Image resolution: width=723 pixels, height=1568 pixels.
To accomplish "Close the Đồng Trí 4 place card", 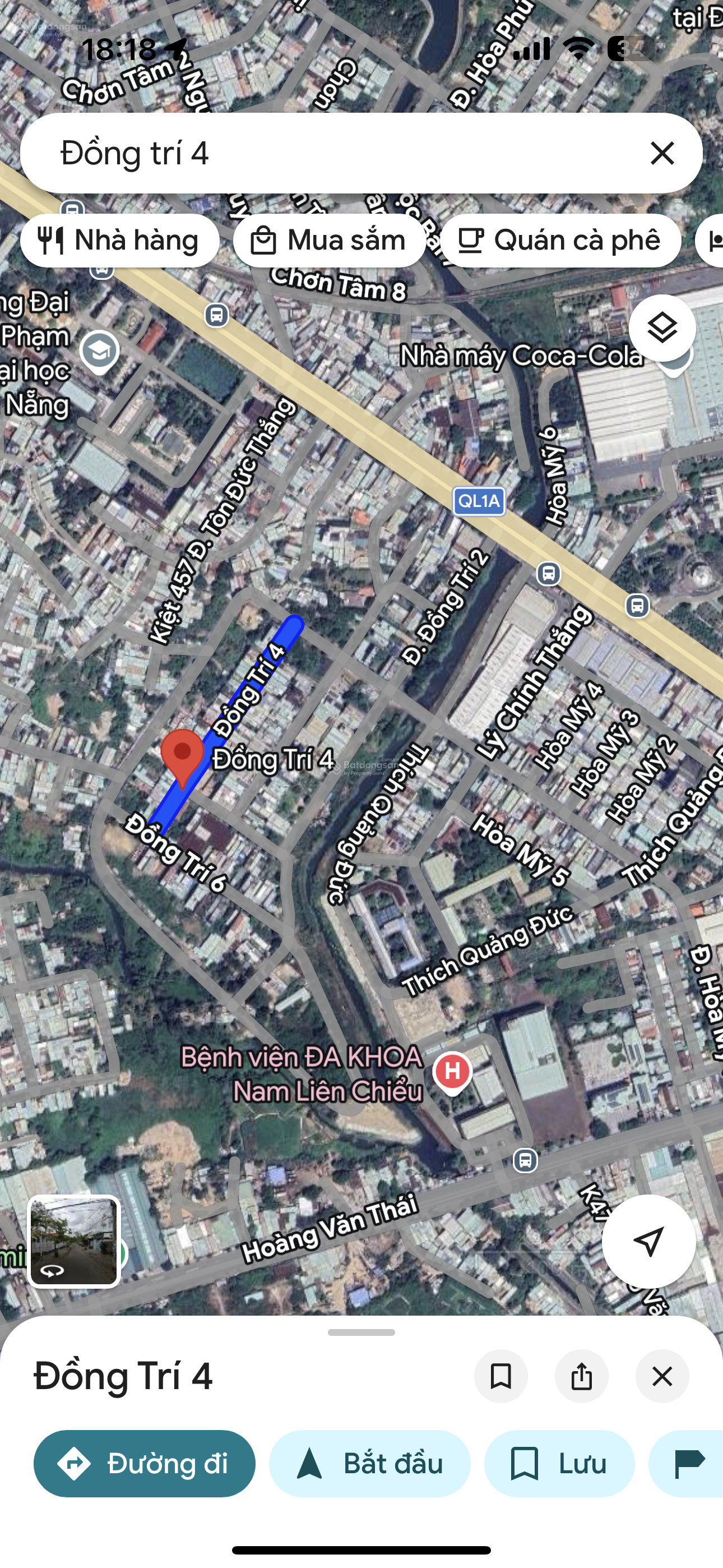I will (x=661, y=1376).
